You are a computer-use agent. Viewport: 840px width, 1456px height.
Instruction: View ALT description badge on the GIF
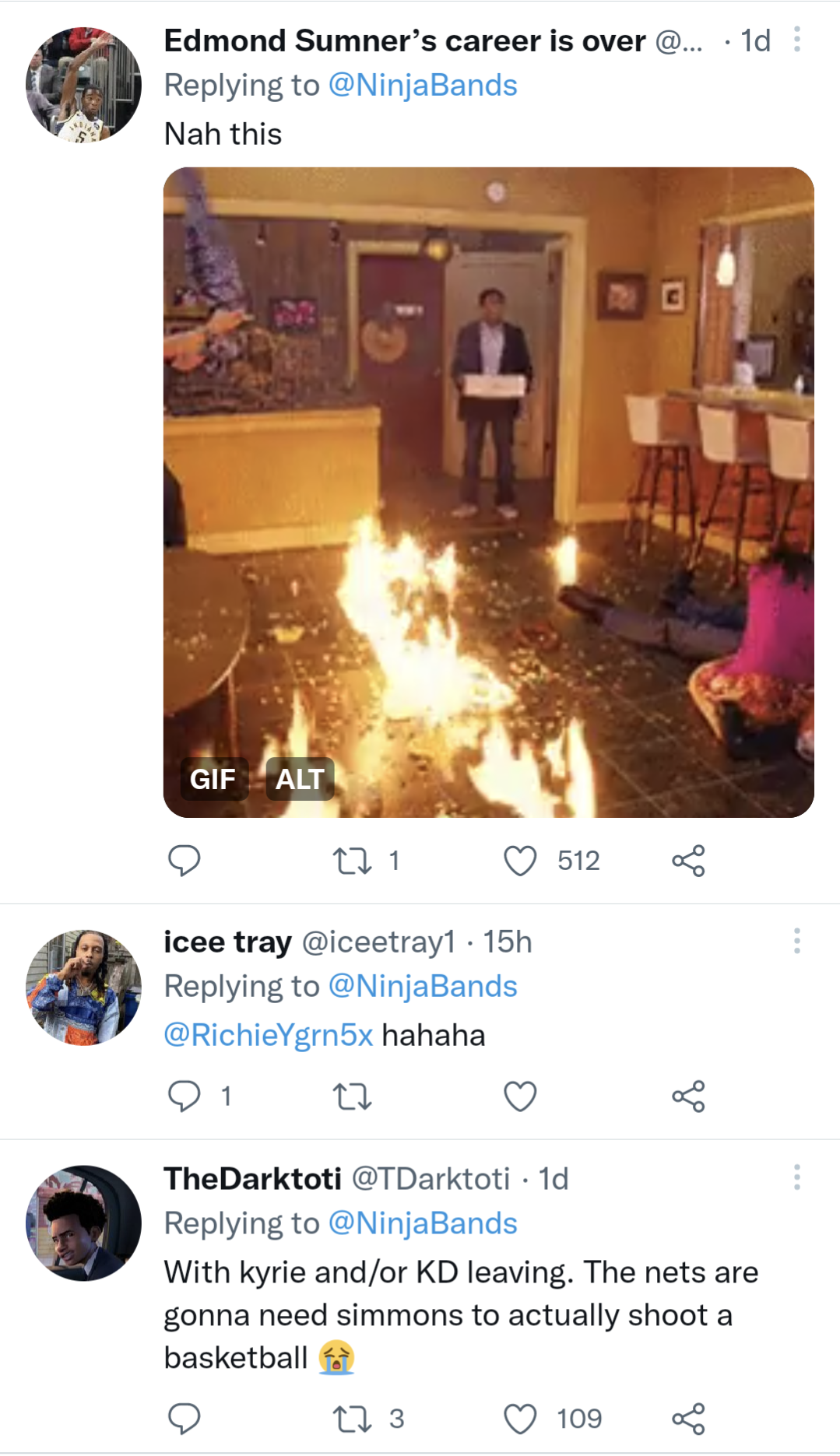point(300,779)
